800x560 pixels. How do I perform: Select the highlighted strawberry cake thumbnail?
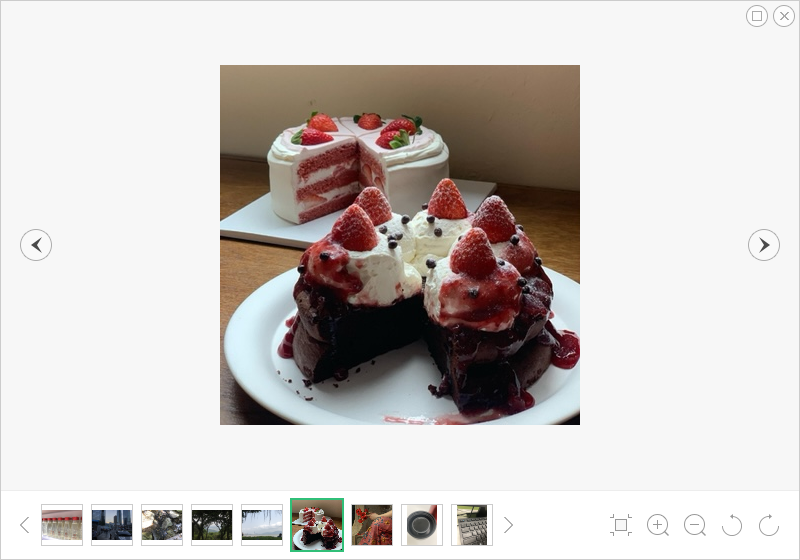point(317,525)
